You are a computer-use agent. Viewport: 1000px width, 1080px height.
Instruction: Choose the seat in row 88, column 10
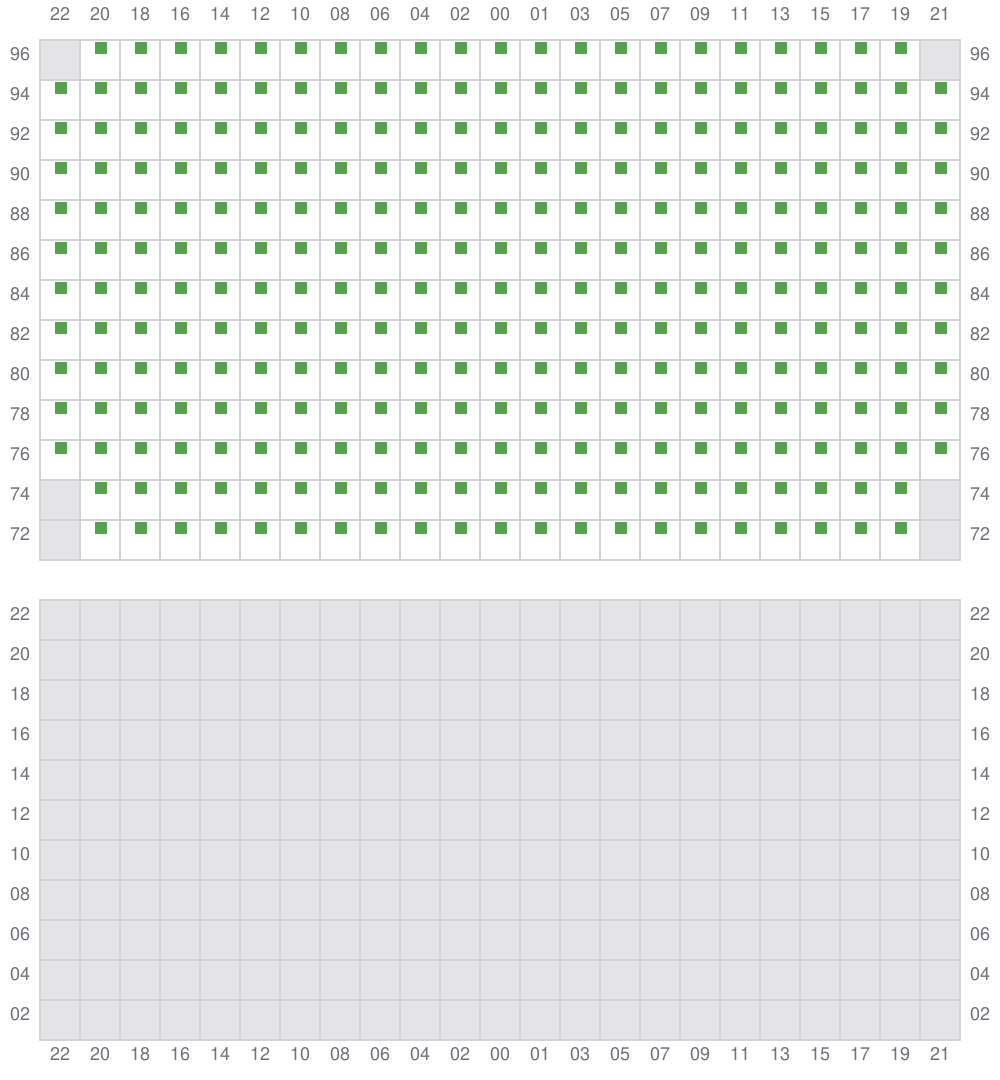click(x=301, y=208)
